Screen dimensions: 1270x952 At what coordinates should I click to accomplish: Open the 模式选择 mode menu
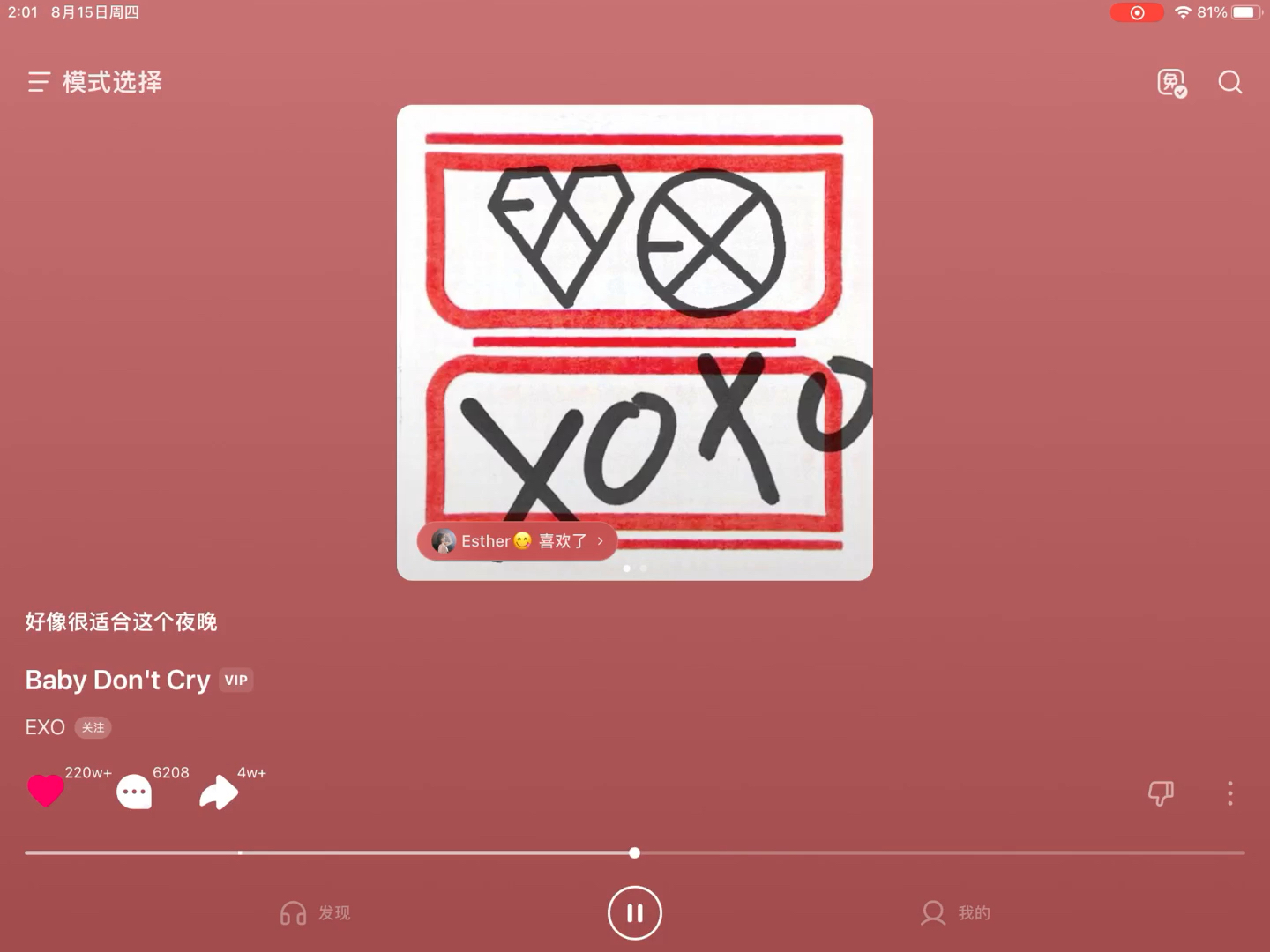click(94, 82)
